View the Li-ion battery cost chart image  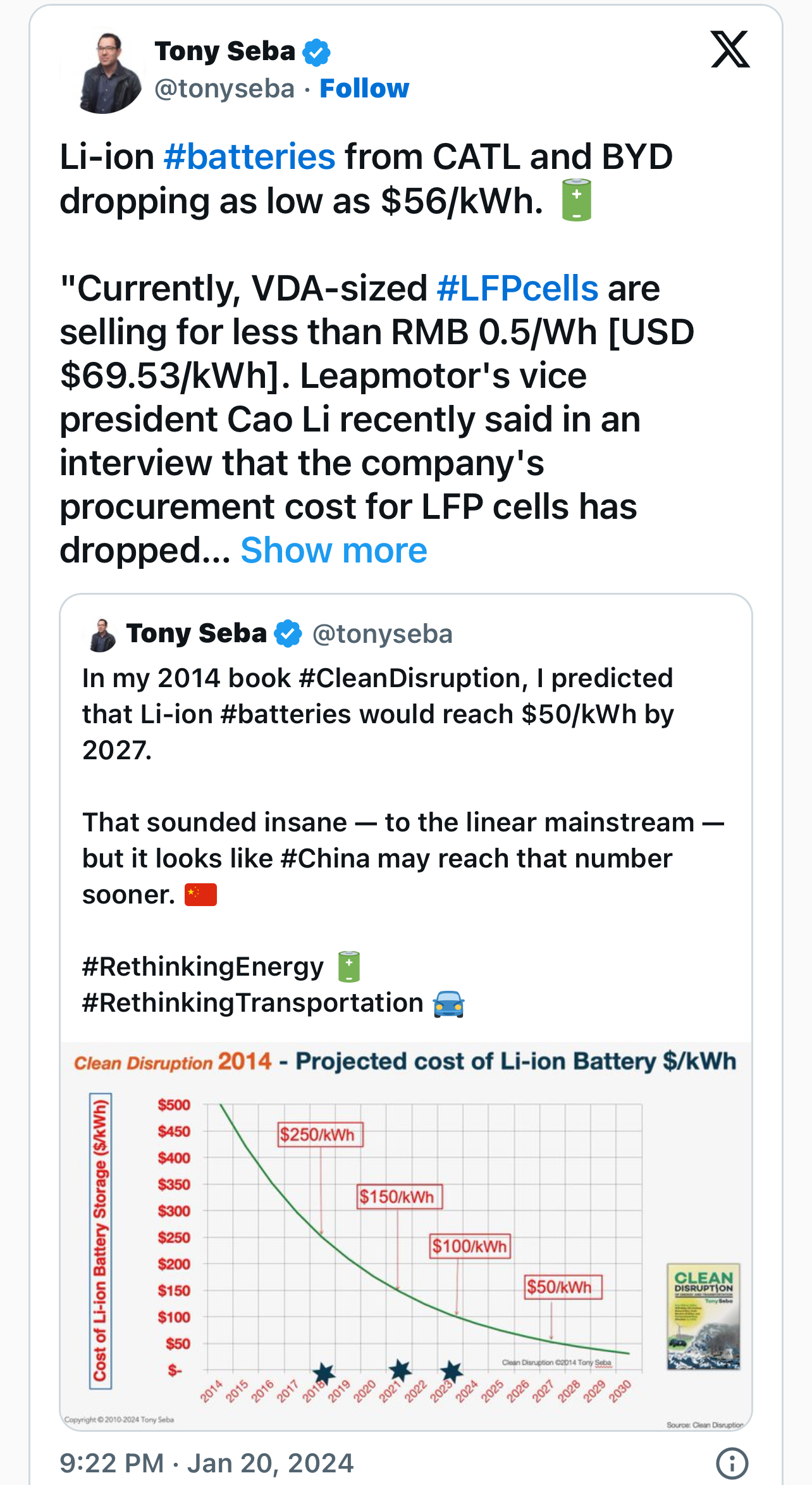coord(406,1234)
